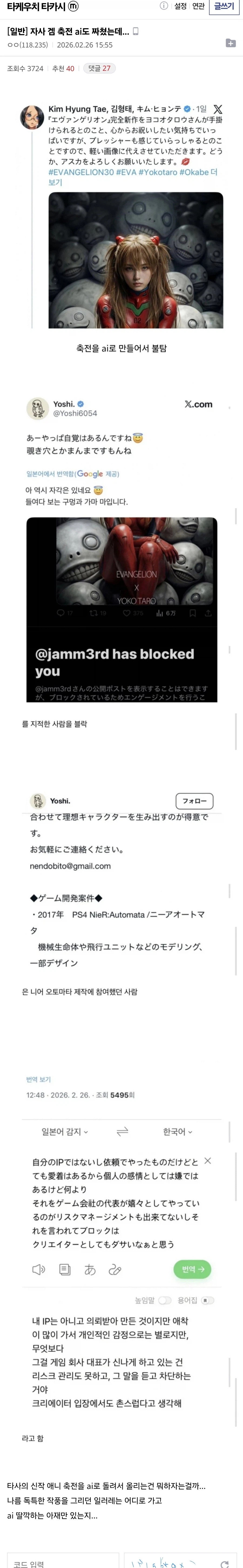Save this post with the folder-plus icon
Image resolution: width=243 pixels, height=1568 pixels.
point(230,43)
